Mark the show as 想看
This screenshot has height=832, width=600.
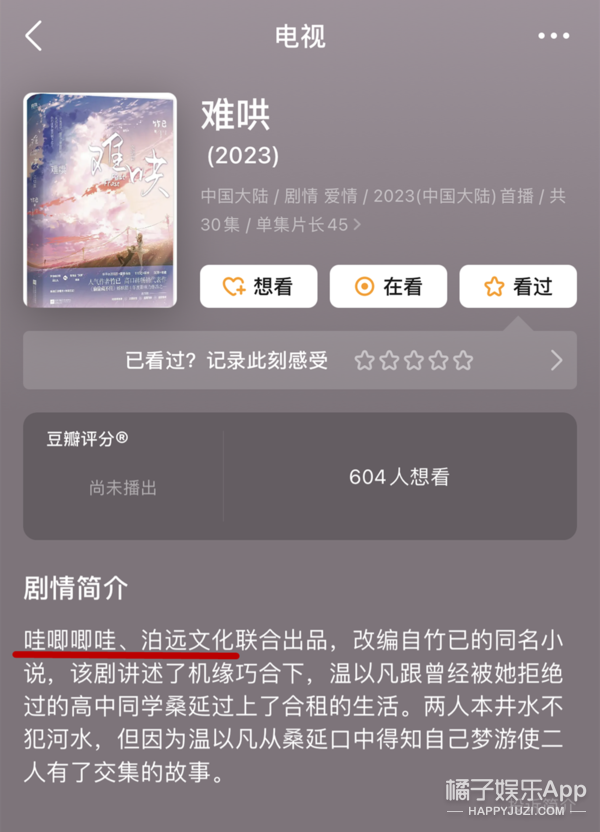click(x=258, y=286)
